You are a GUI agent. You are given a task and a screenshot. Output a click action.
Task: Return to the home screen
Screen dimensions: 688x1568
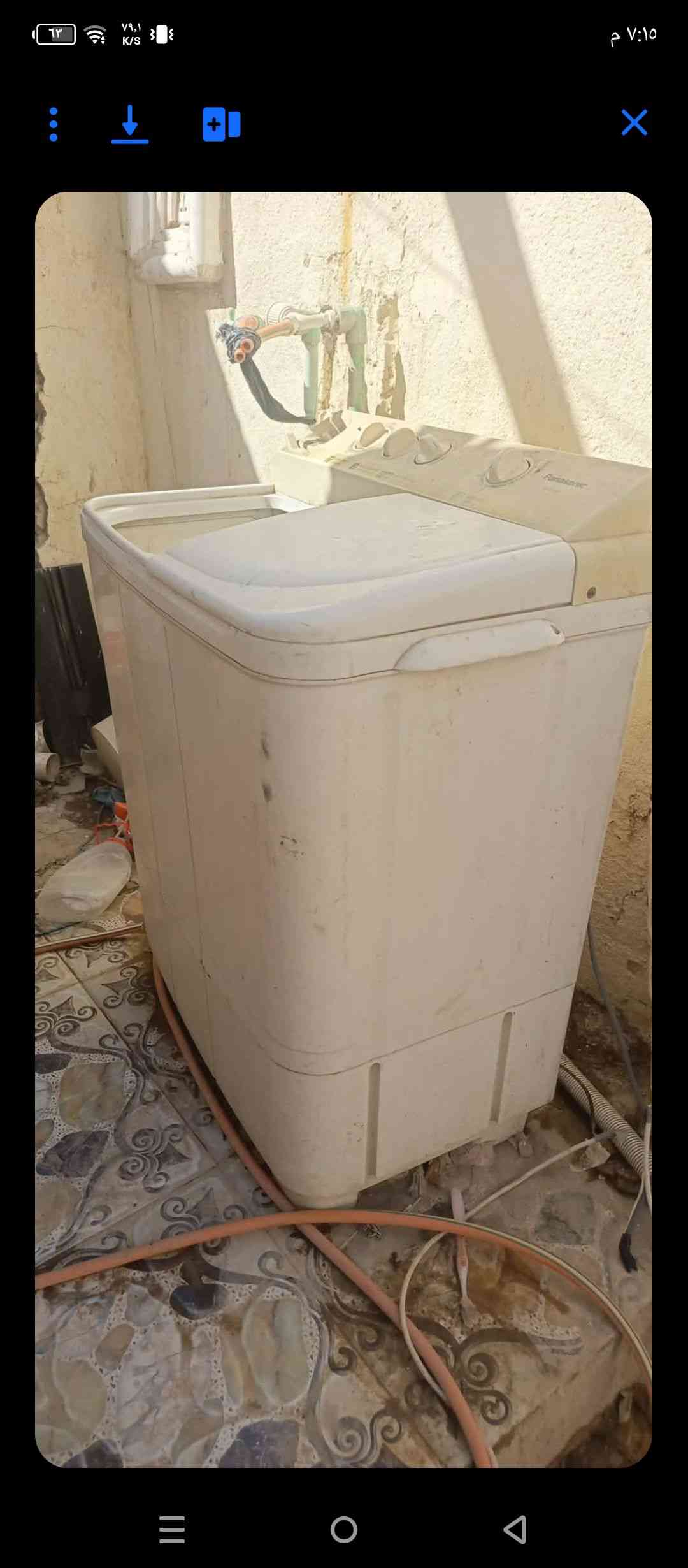coord(344,1529)
